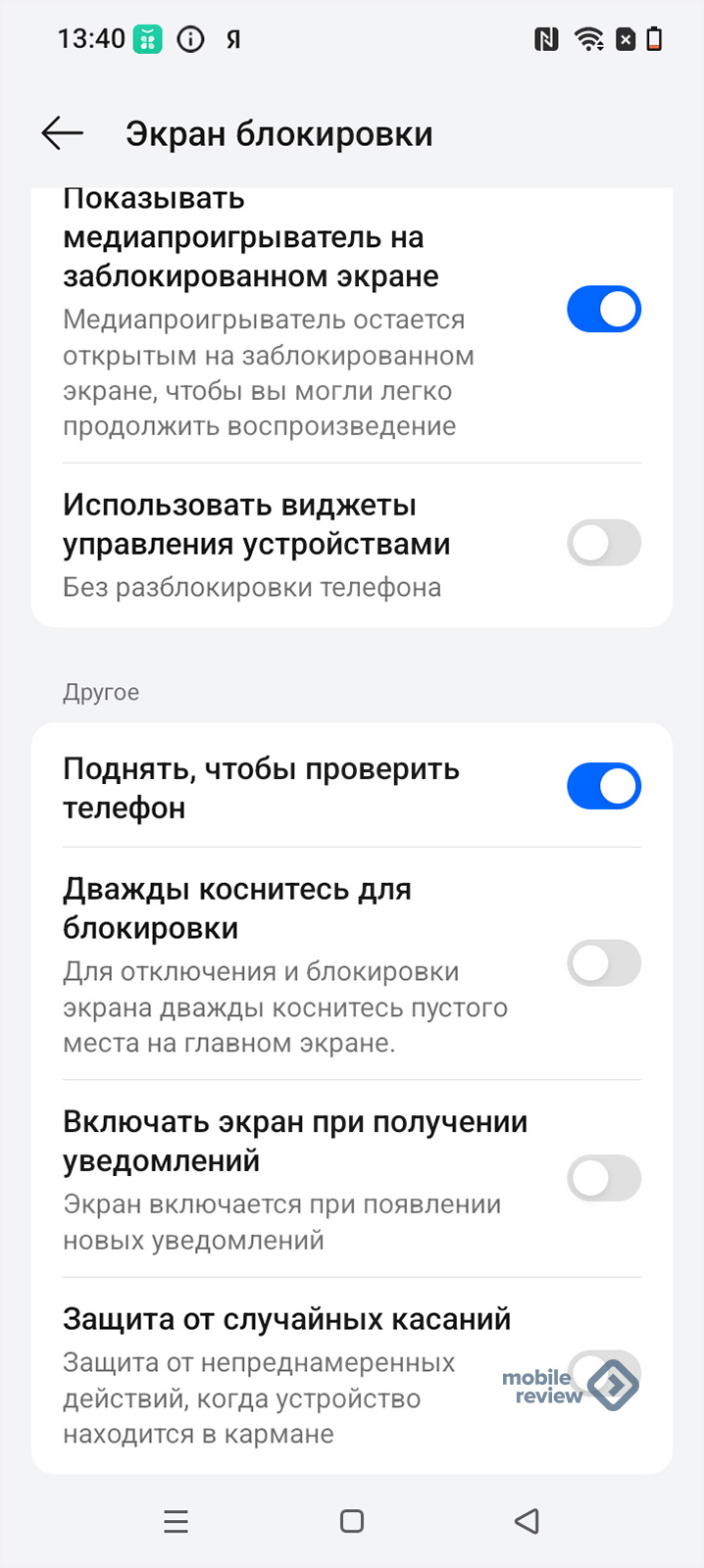Tap the system home button
The image size is (704, 1568).
click(352, 1521)
